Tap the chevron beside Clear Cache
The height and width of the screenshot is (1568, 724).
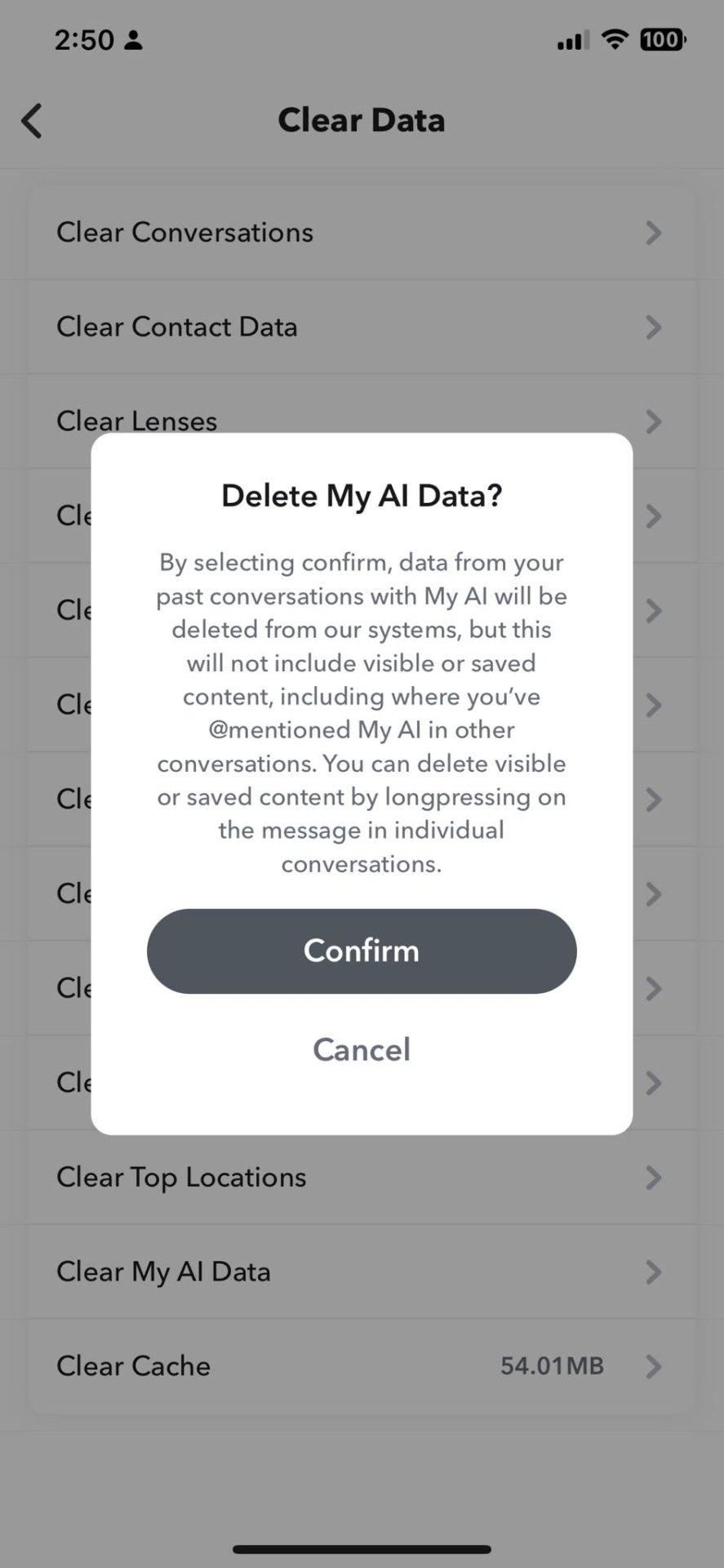point(653,1365)
